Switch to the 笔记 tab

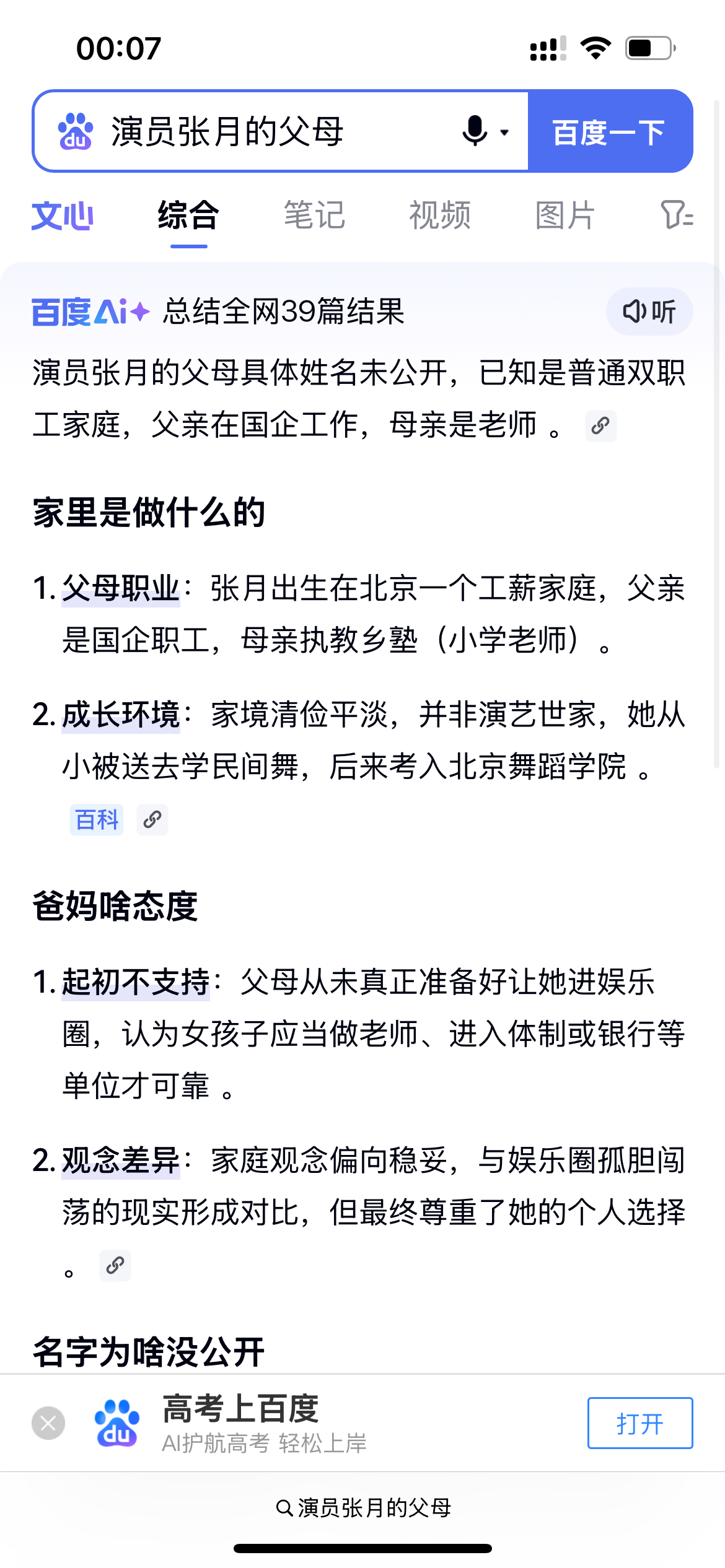[x=314, y=216]
